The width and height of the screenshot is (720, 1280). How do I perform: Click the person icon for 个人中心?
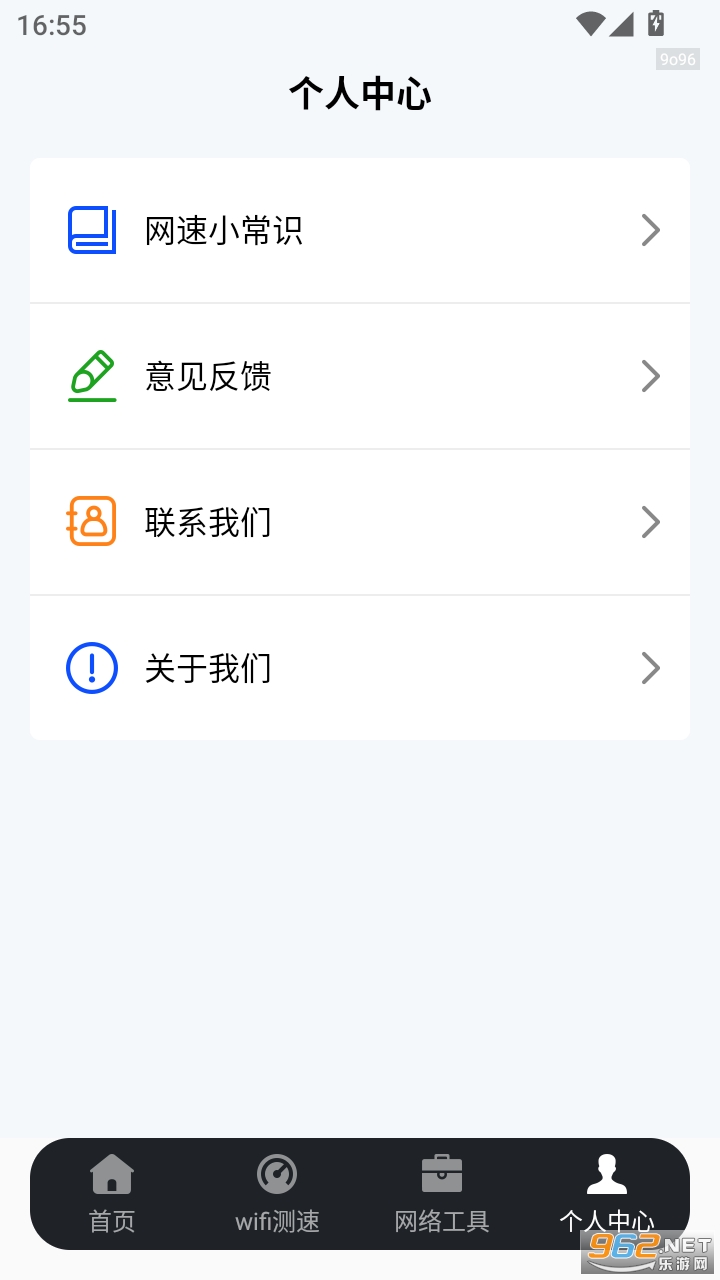click(x=608, y=1172)
